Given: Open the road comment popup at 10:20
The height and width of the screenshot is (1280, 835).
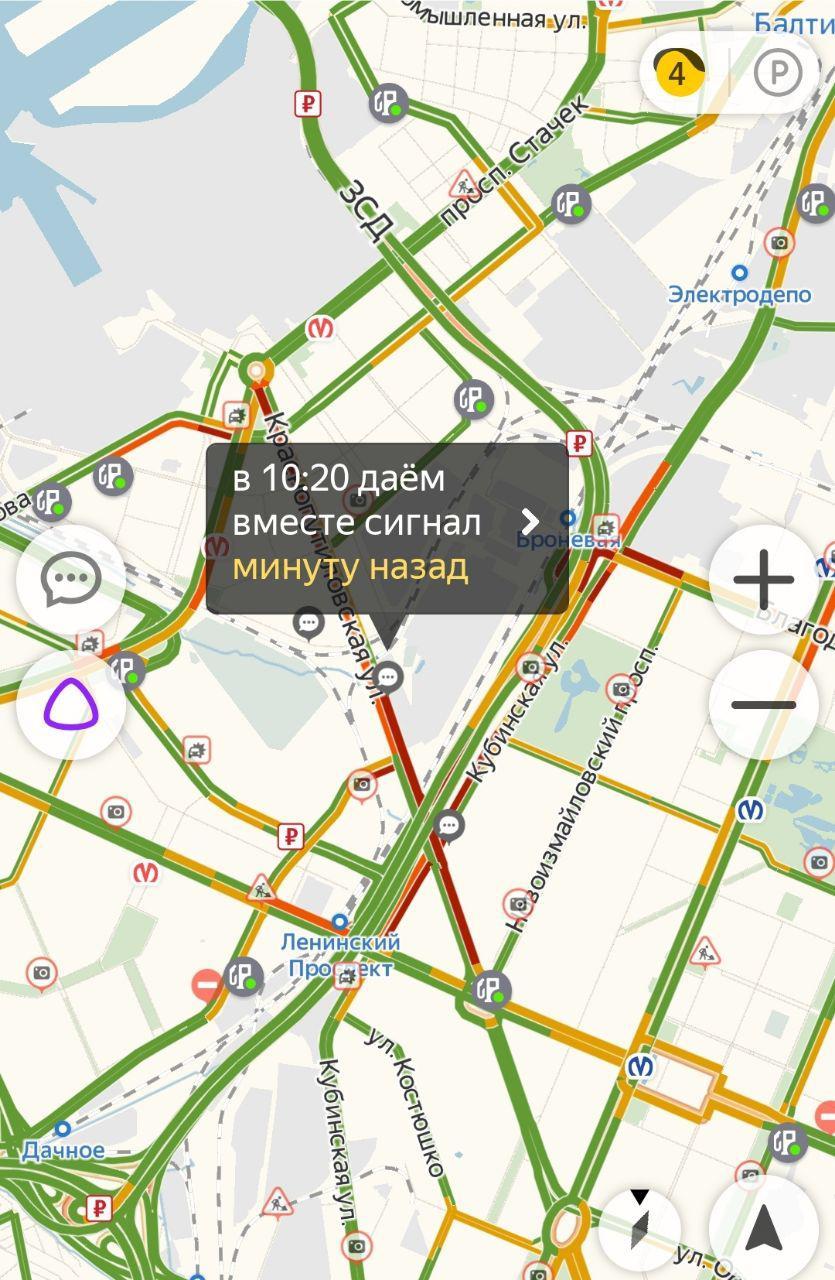Looking at the screenshot, I should (x=387, y=527).
